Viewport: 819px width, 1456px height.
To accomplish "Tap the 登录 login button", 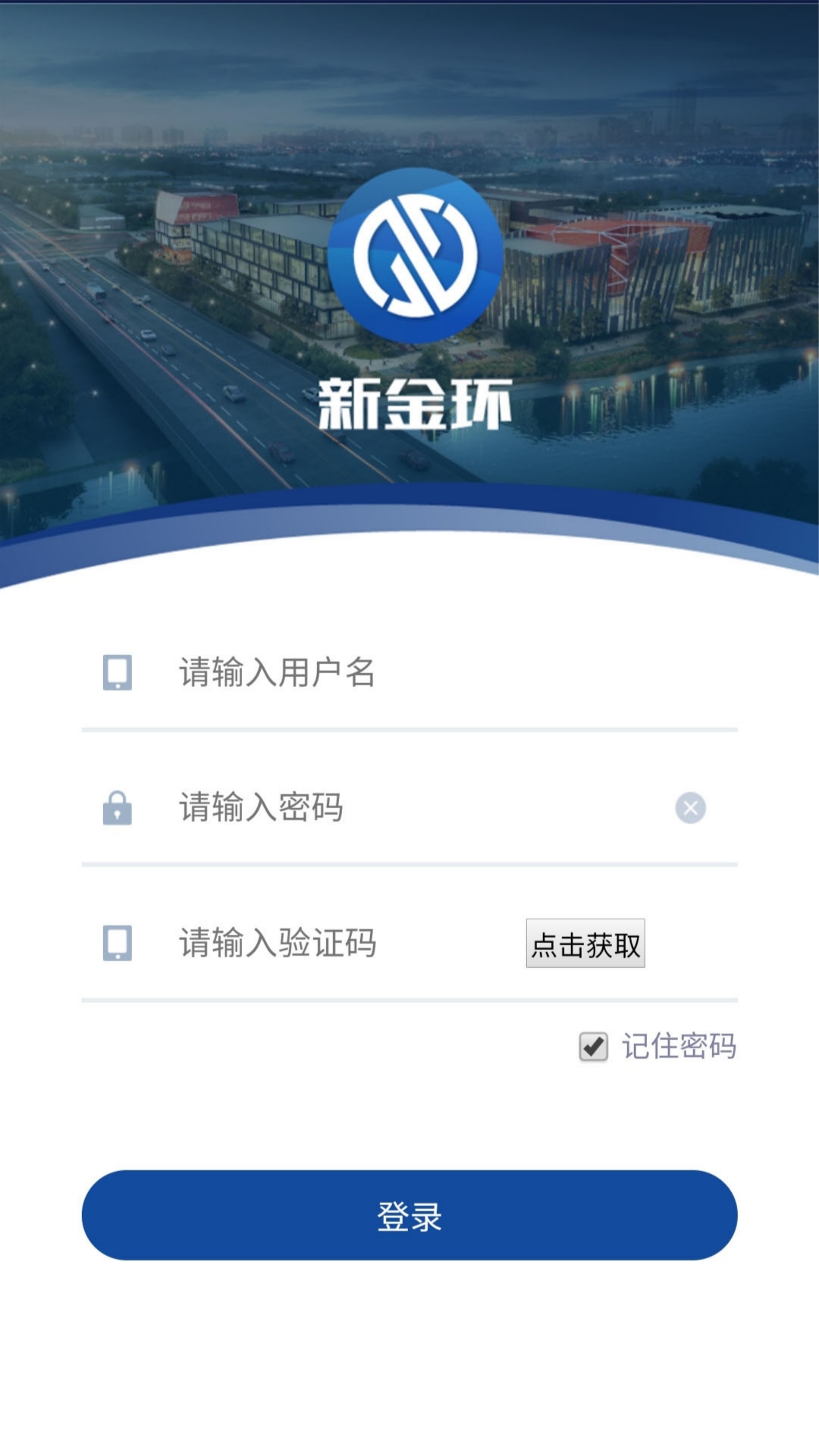I will (409, 1215).
